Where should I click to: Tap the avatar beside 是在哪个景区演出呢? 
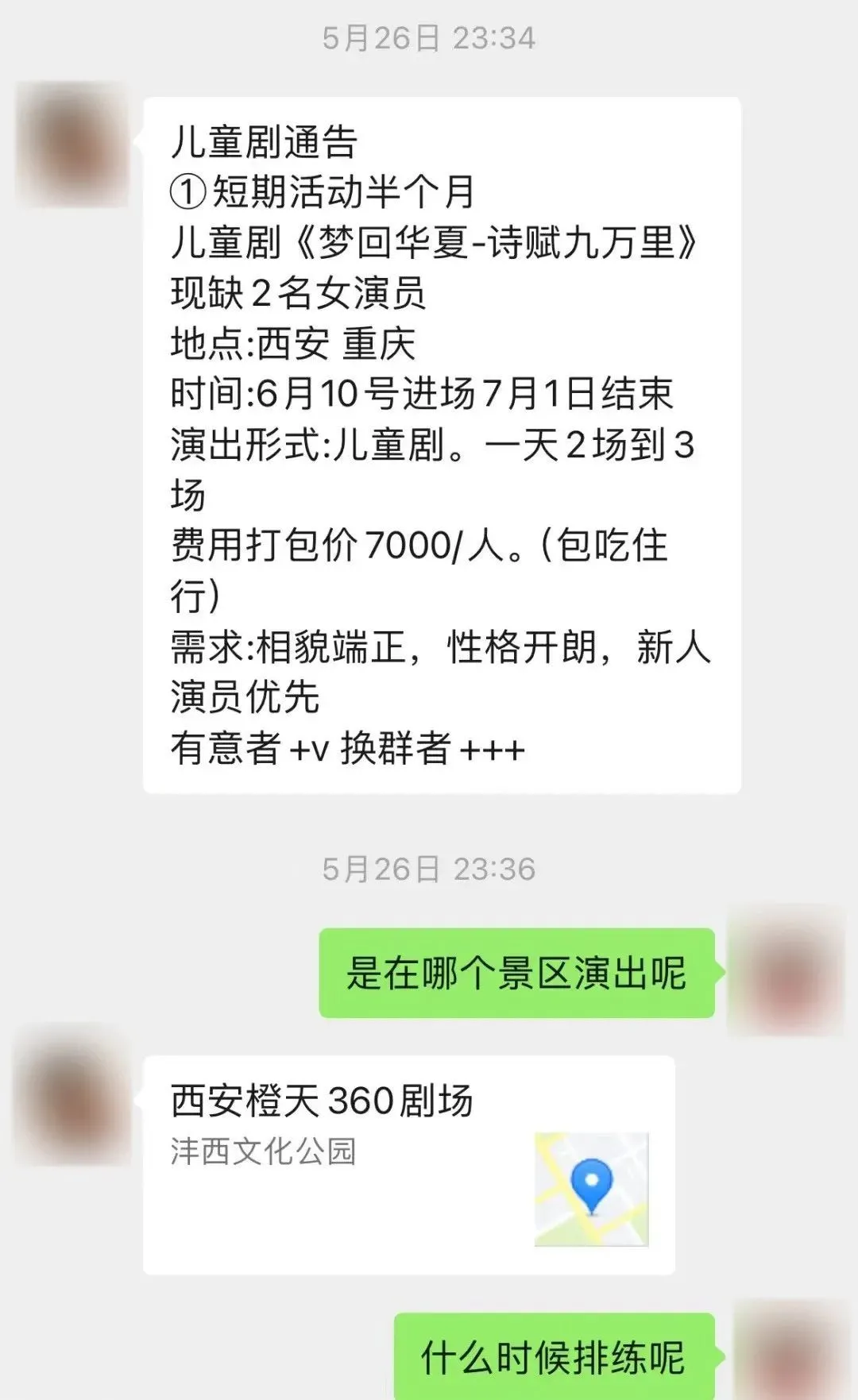(786, 970)
